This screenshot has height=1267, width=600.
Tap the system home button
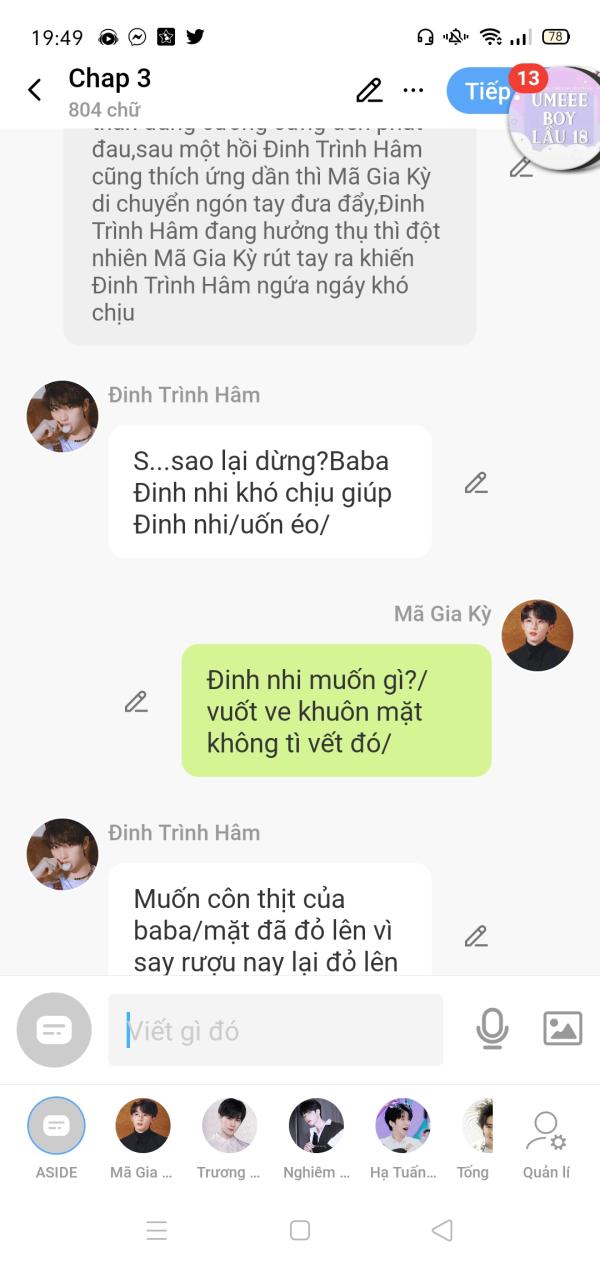[x=300, y=1230]
